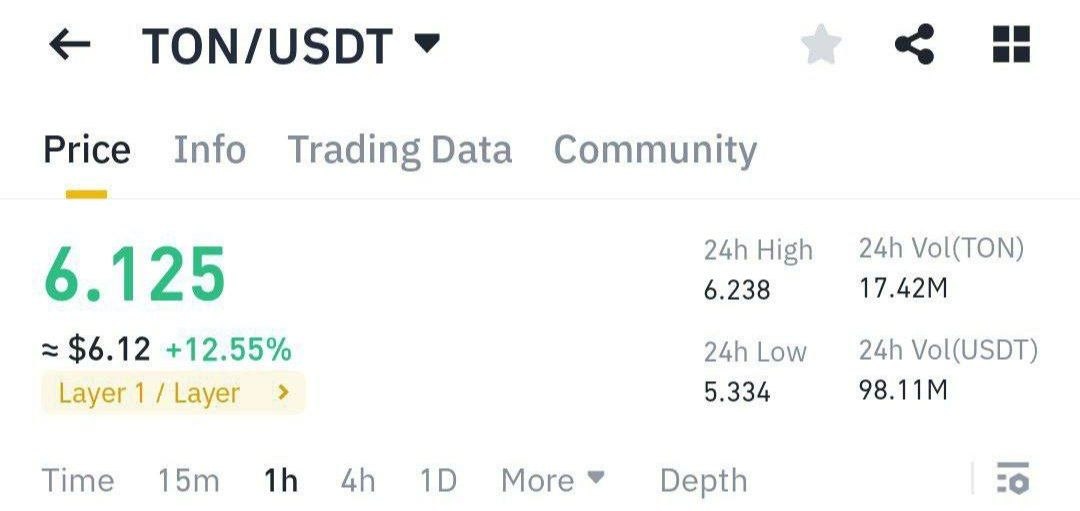Go back using the arrow icon
Image resolution: width=1080 pixels, height=511 pixels.
70,45
